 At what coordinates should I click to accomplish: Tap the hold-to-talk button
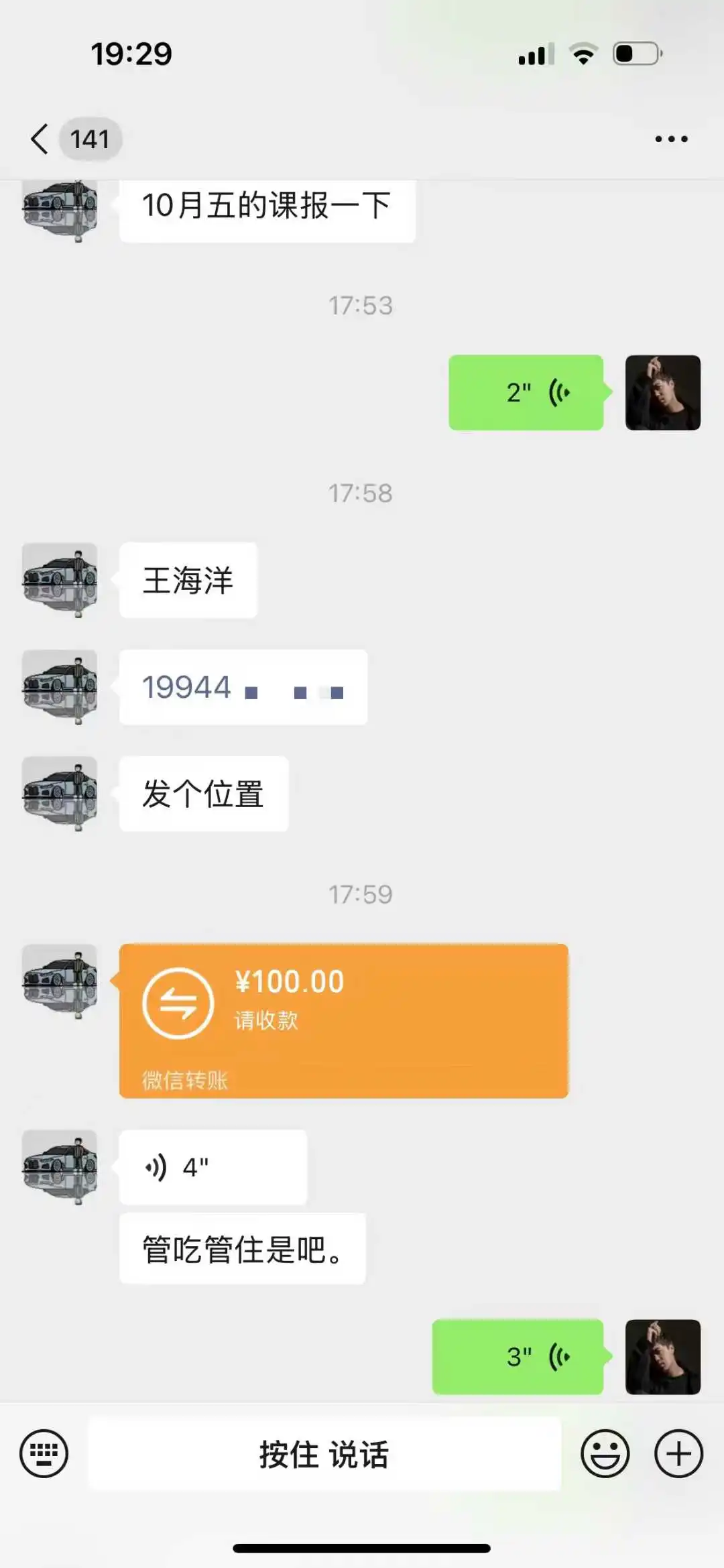coord(324,1454)
